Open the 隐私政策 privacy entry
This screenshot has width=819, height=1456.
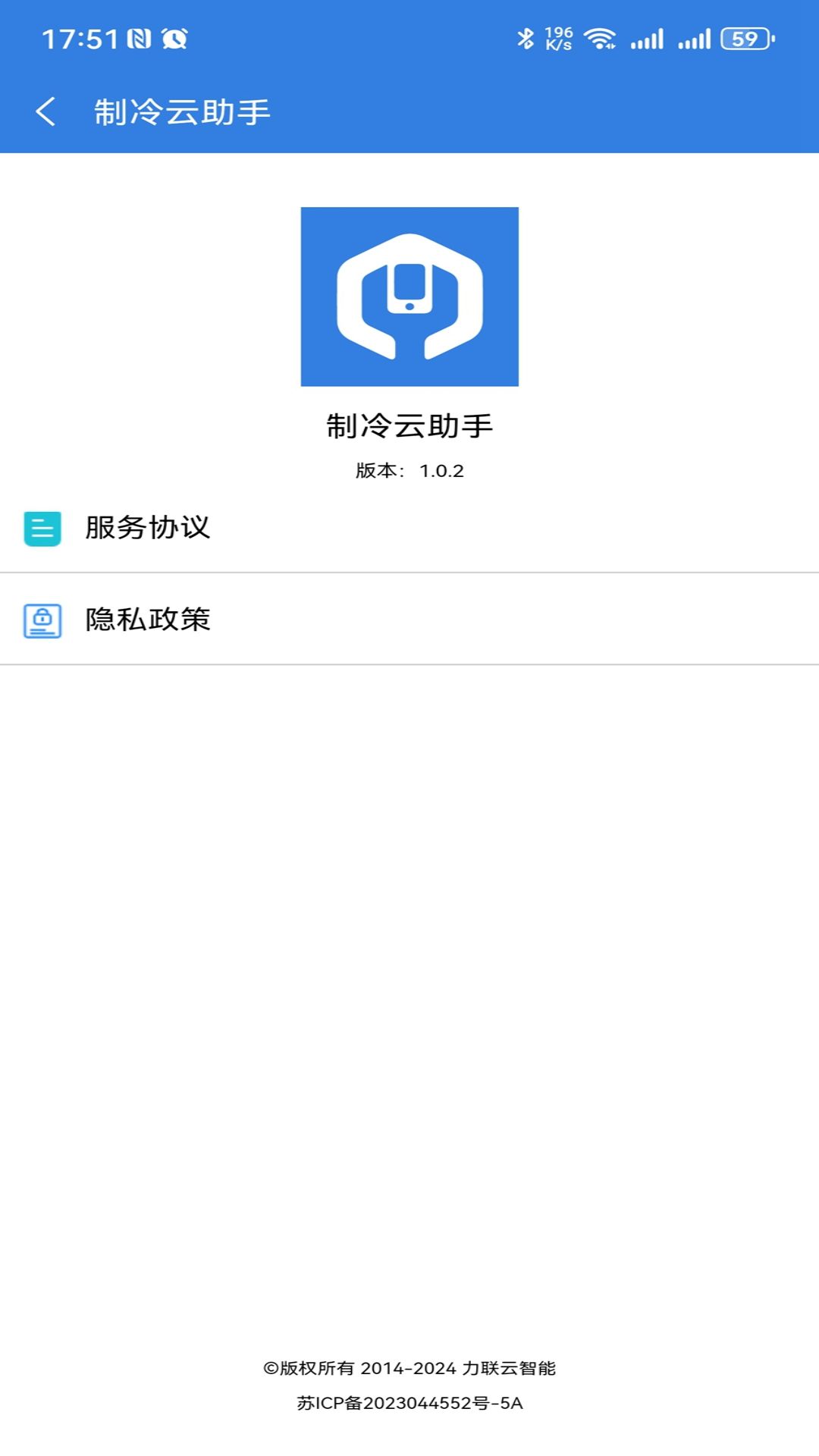pos(149,620)
